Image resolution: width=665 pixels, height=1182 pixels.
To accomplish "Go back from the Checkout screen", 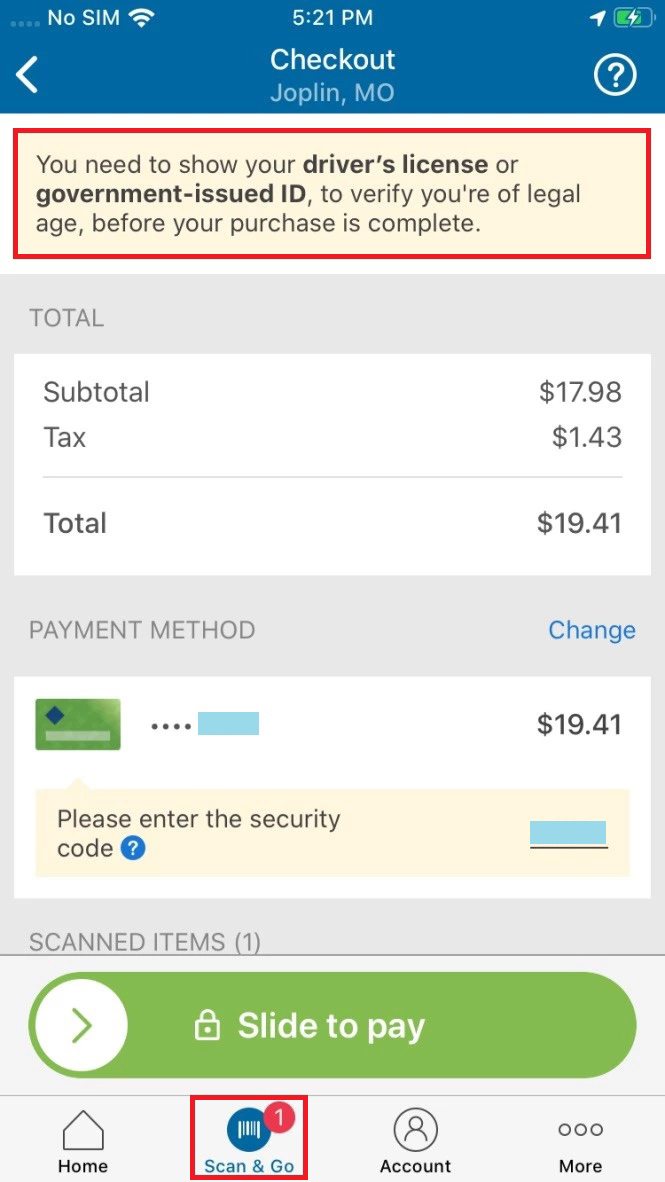I will pyautogui.click(x=27, y=75).
